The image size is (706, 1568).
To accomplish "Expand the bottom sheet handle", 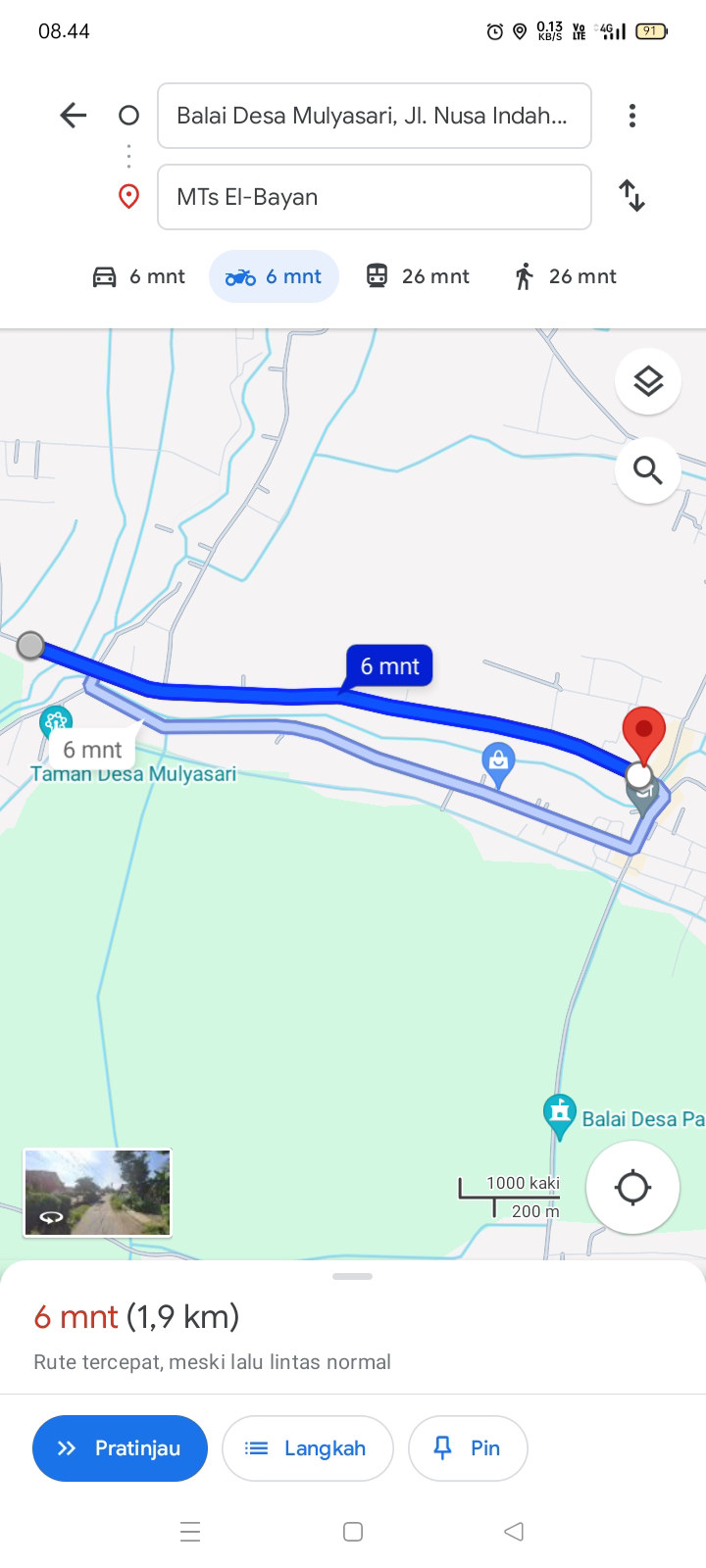I will click(x=353, y=1276).
